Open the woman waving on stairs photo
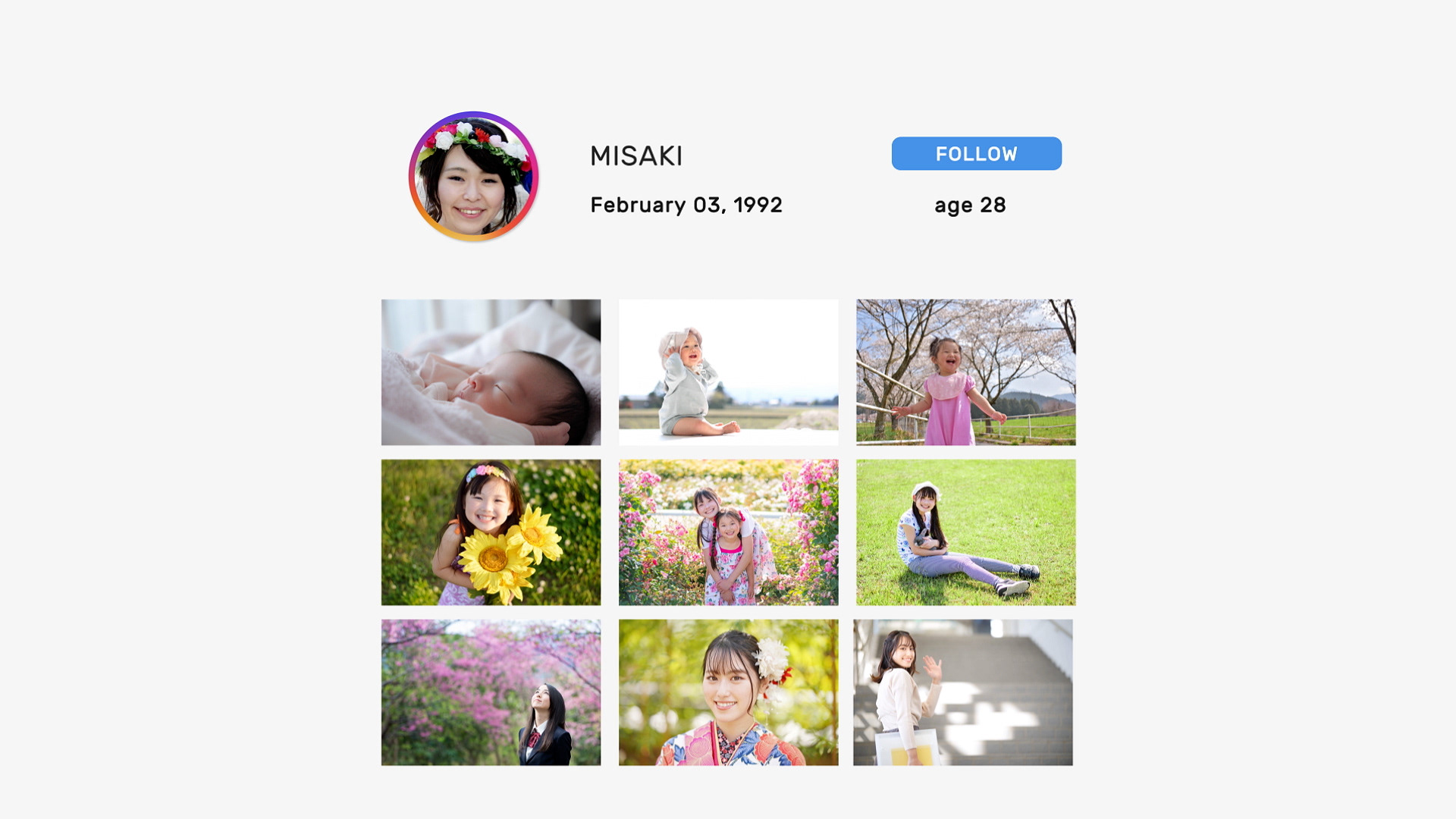 coord(962,692)
